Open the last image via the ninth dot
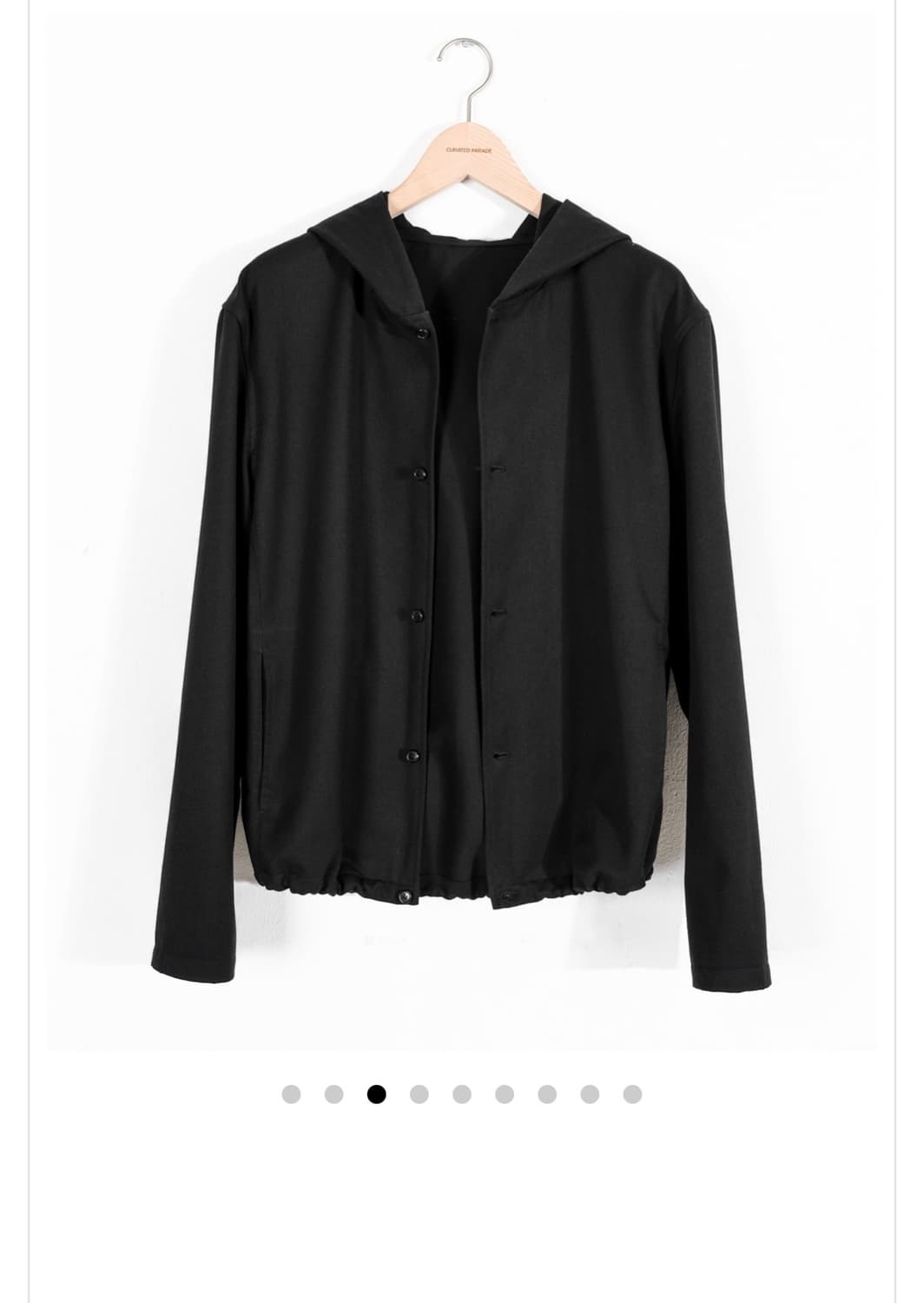 point(630,1093)
